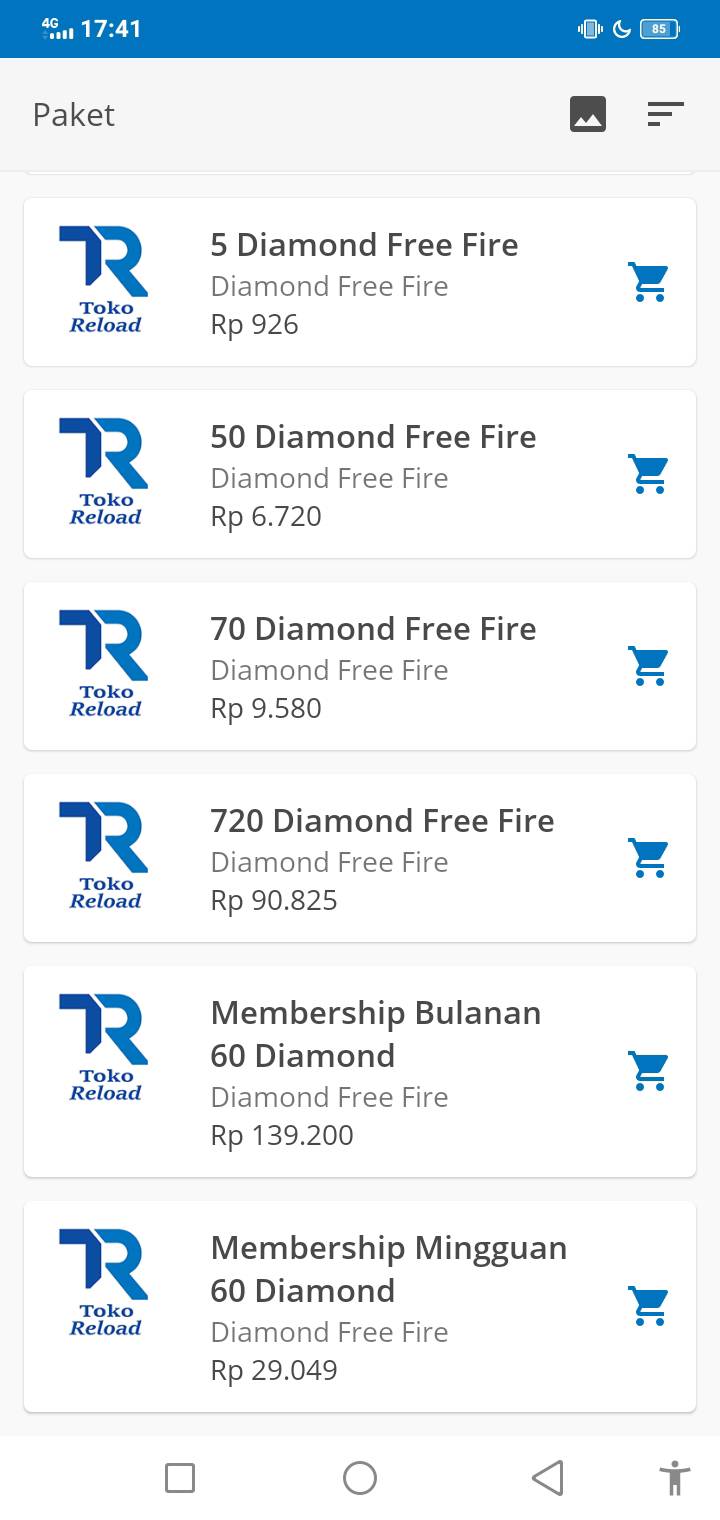Viewport: 720px width, 1520px height.
Task: Choose the 720 Diamond Free Fire card
Action: pos(360,858)
